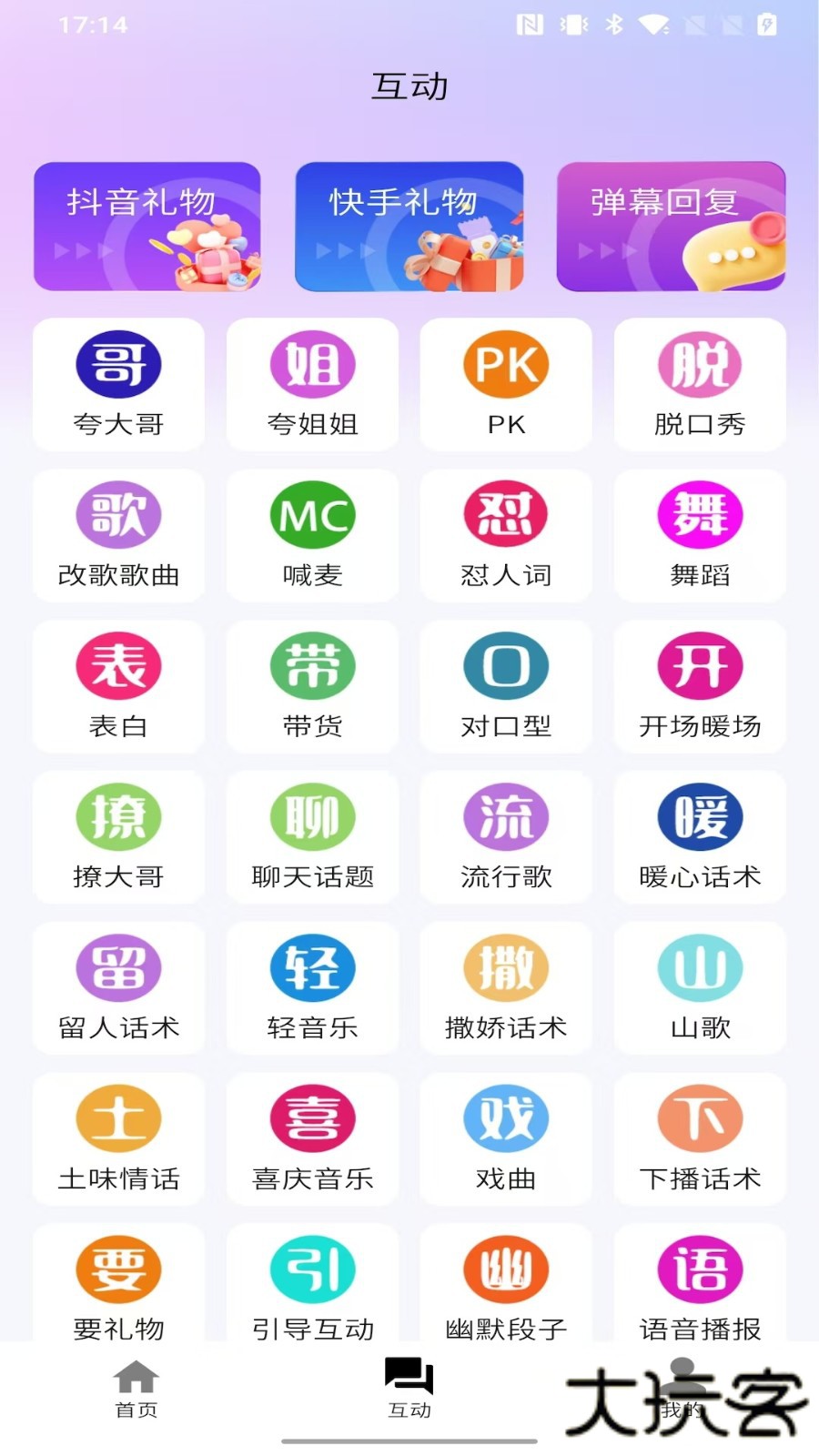Tap the 对口型 lip-sync icon

point(506,685)
